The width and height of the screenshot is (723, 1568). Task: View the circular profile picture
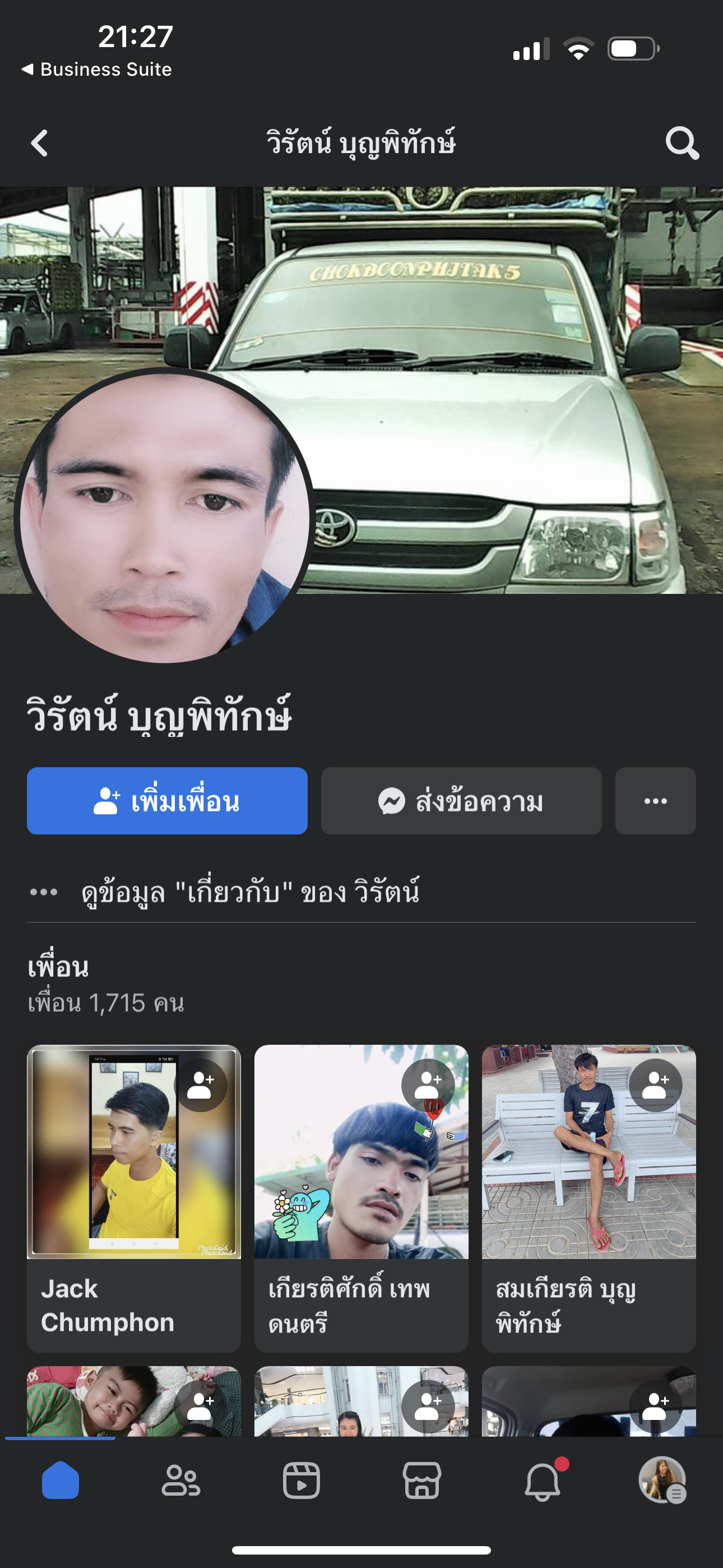pos(164,518)
